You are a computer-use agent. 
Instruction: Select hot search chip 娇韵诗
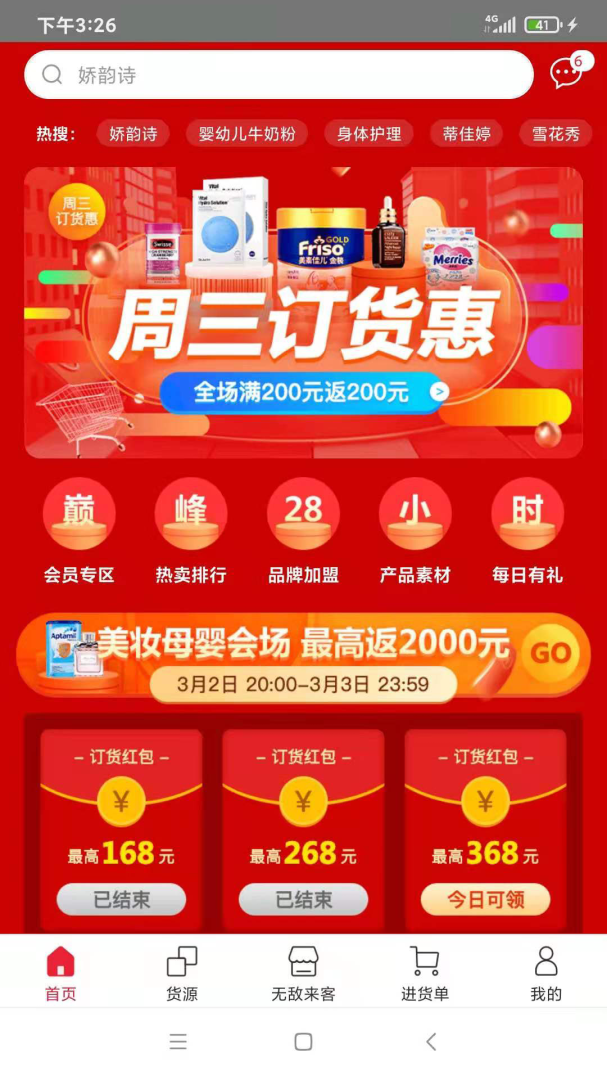tap(133, 134)
